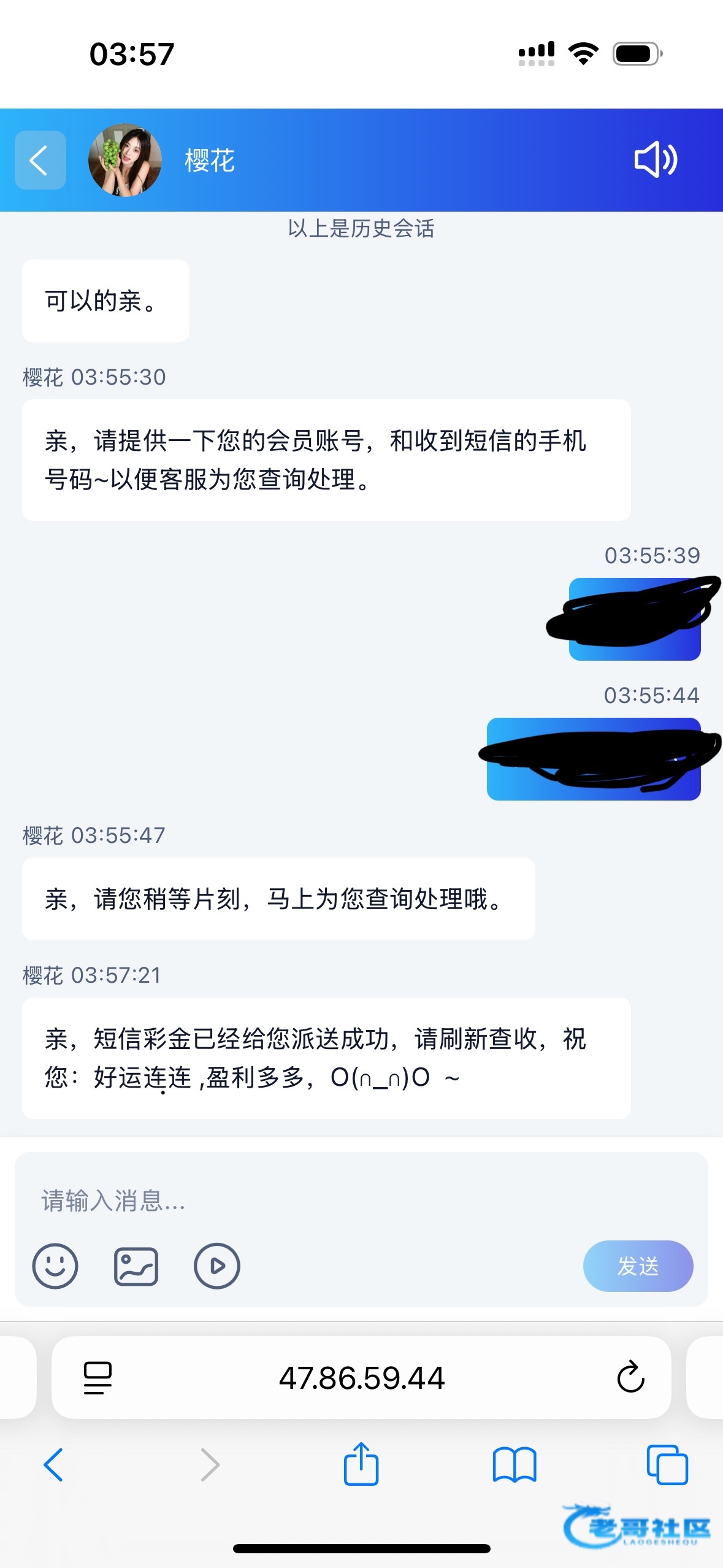Go back using the chat header arrow
Viewport: 723px width, 1568px height.
click(x=40, y=160)
